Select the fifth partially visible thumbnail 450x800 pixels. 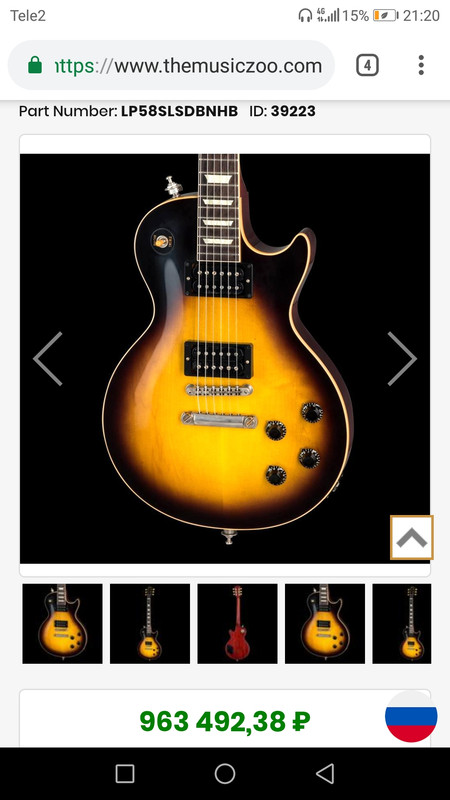coord(402,623)
